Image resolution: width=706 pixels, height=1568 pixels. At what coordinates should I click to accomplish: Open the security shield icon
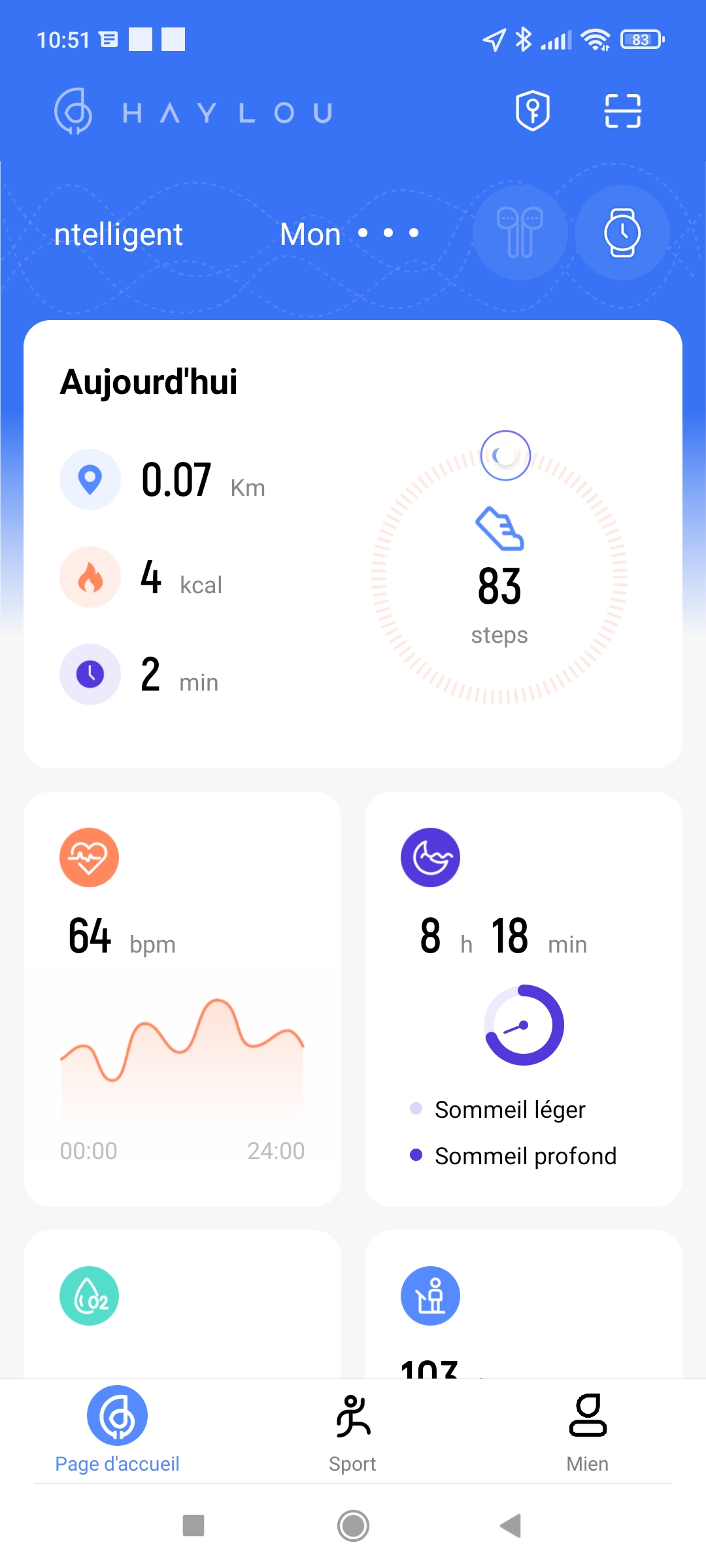pyautogui.click(x=533, y=110)
